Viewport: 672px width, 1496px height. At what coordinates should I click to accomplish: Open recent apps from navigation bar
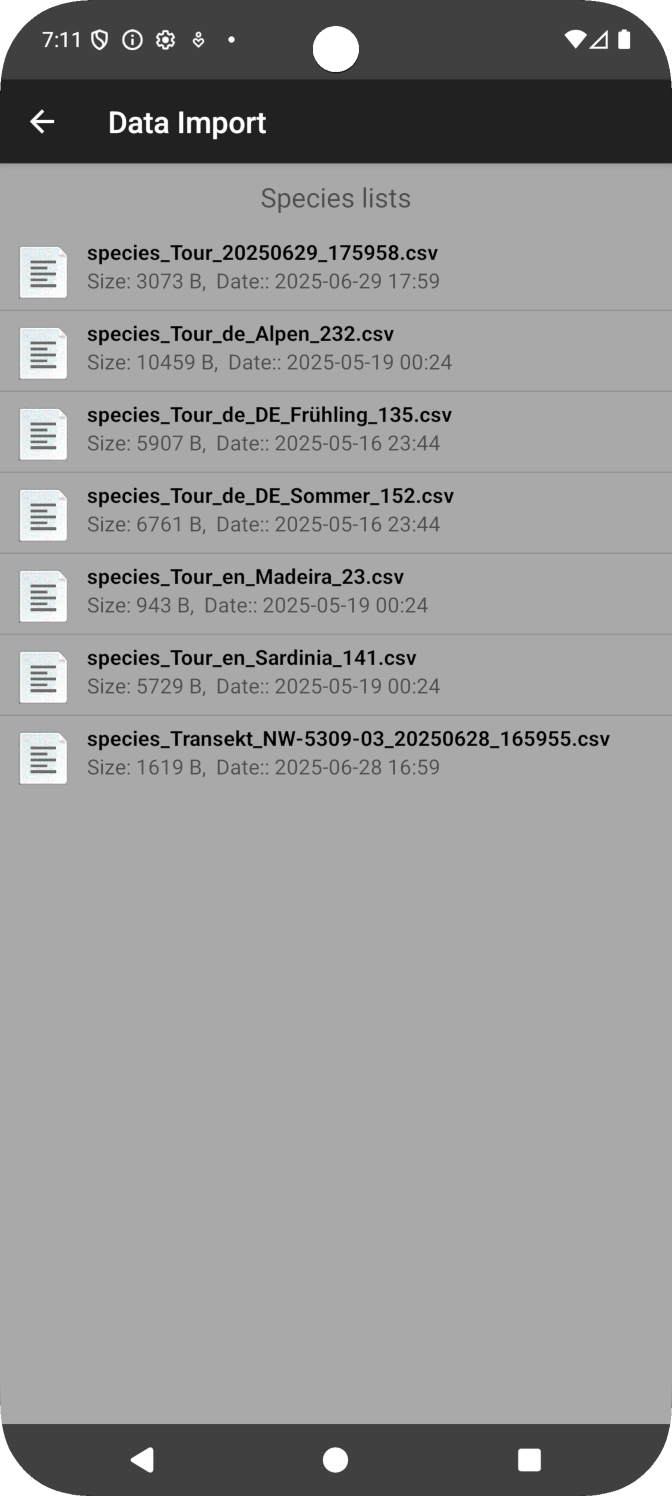(x=529, y=1460)
